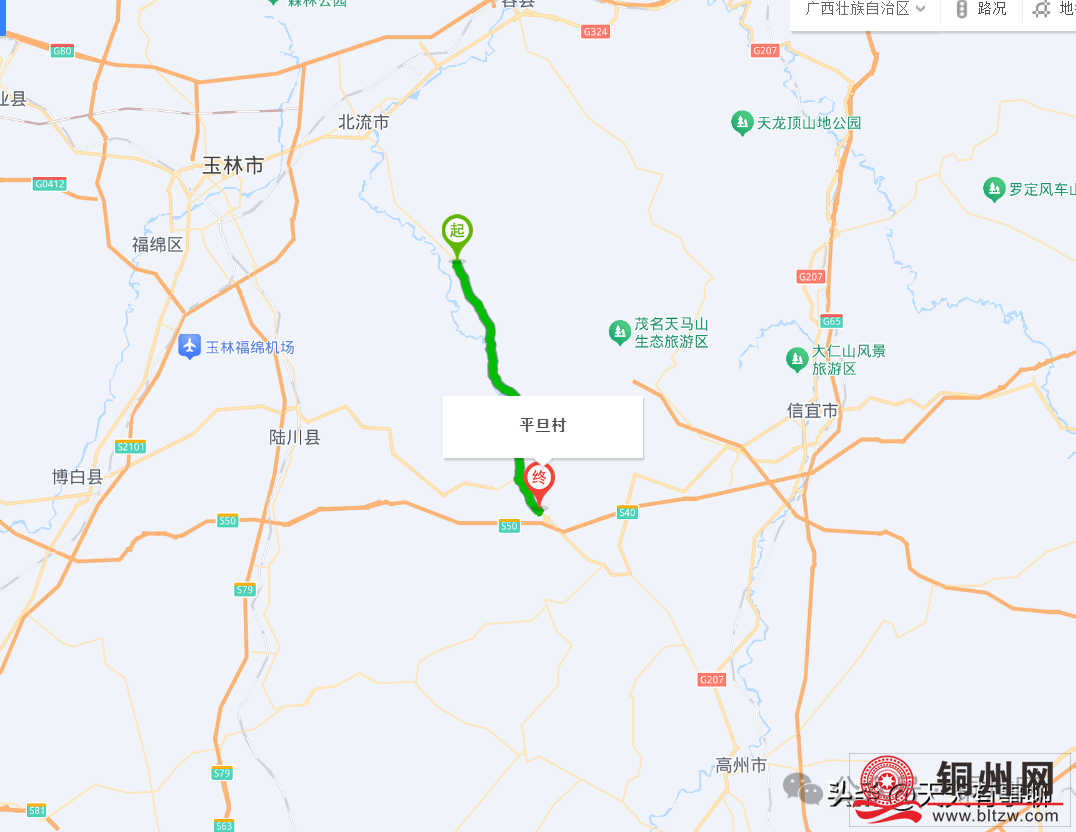
Task: Select the green 起 start marker
Action: click(457, 231)
